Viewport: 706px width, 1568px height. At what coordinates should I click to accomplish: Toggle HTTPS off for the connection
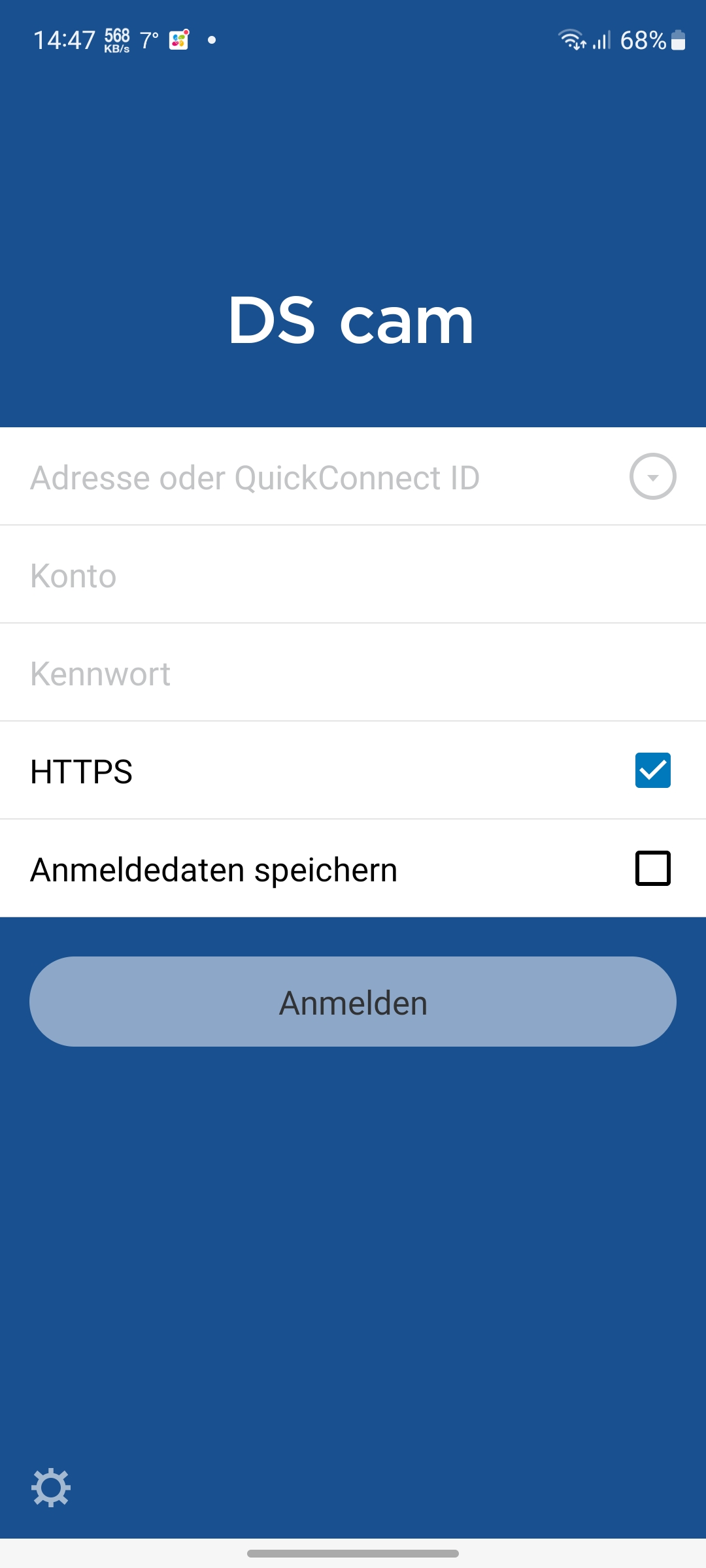652,771
